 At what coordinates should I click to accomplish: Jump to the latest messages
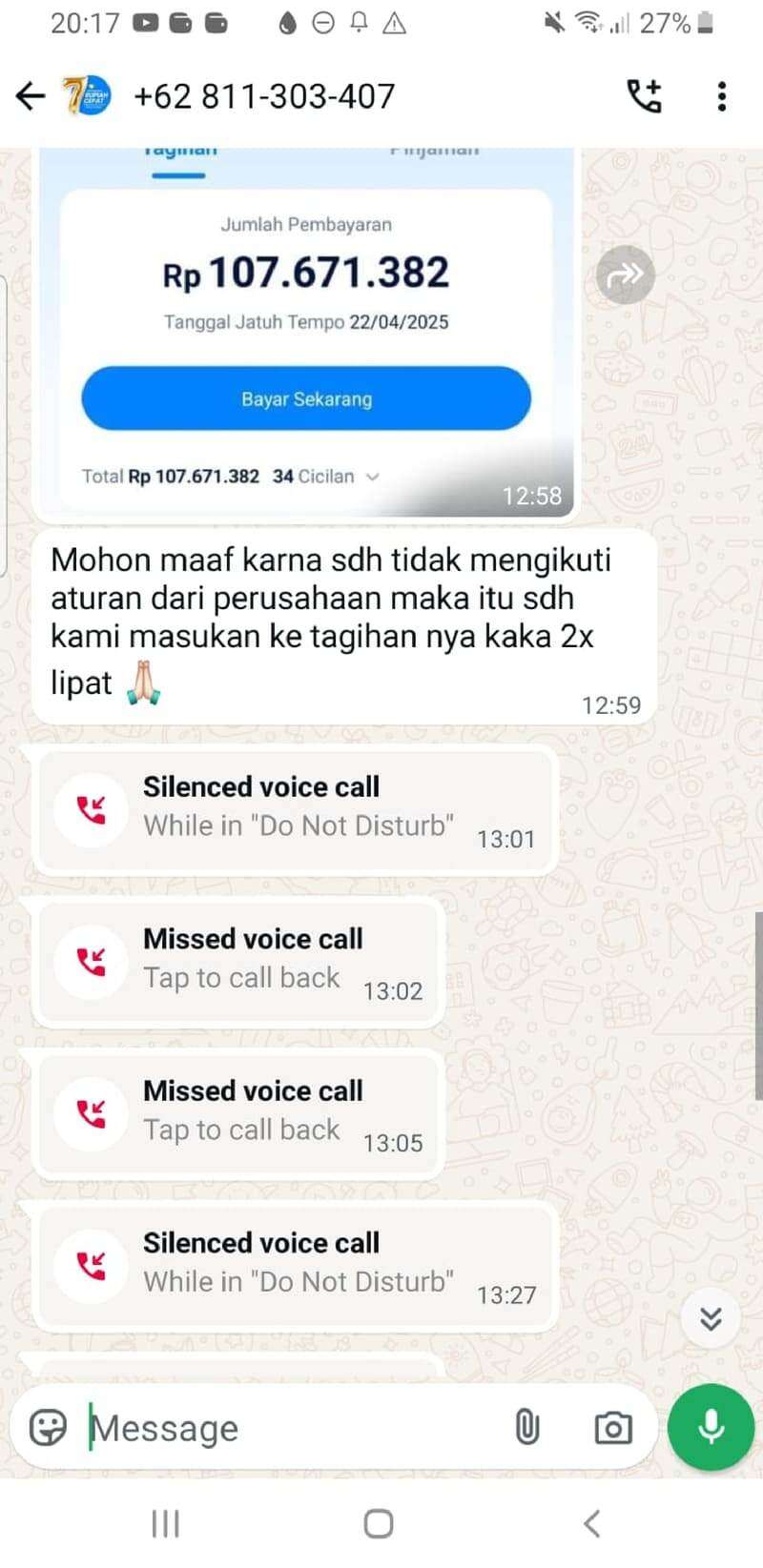[711, 1318]
